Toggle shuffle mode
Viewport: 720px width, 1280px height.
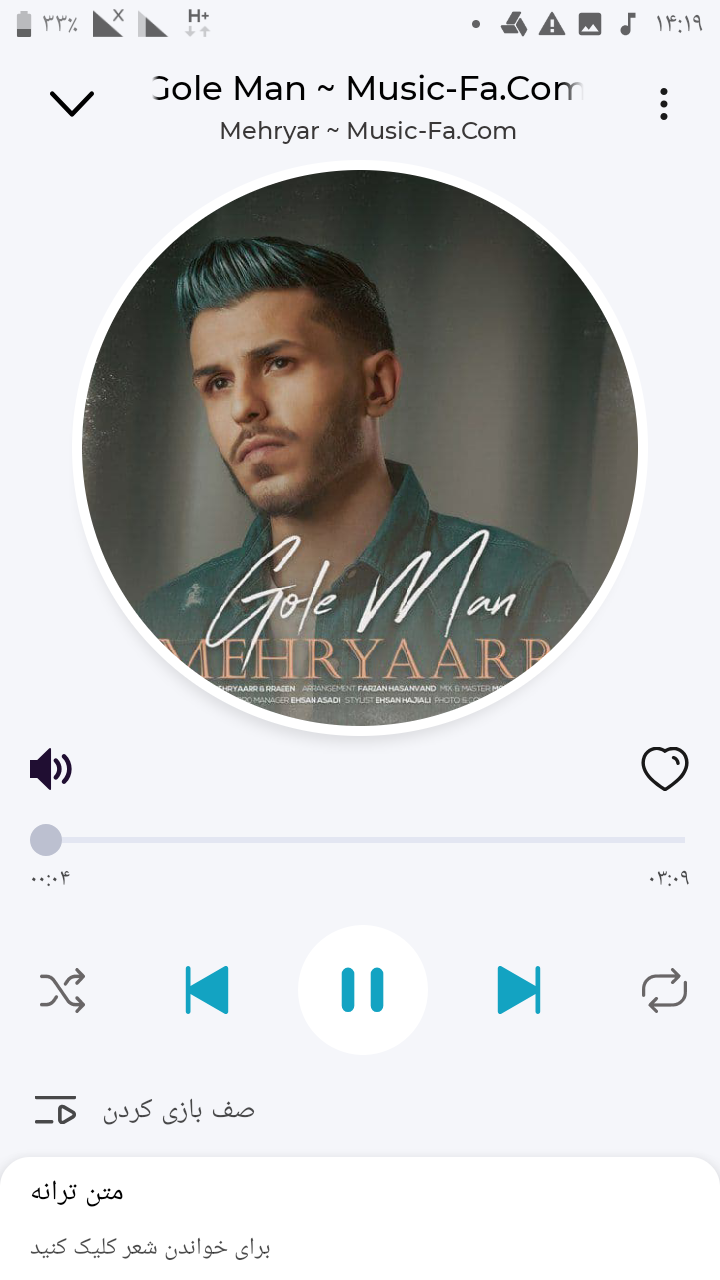(x=62, y=991)
